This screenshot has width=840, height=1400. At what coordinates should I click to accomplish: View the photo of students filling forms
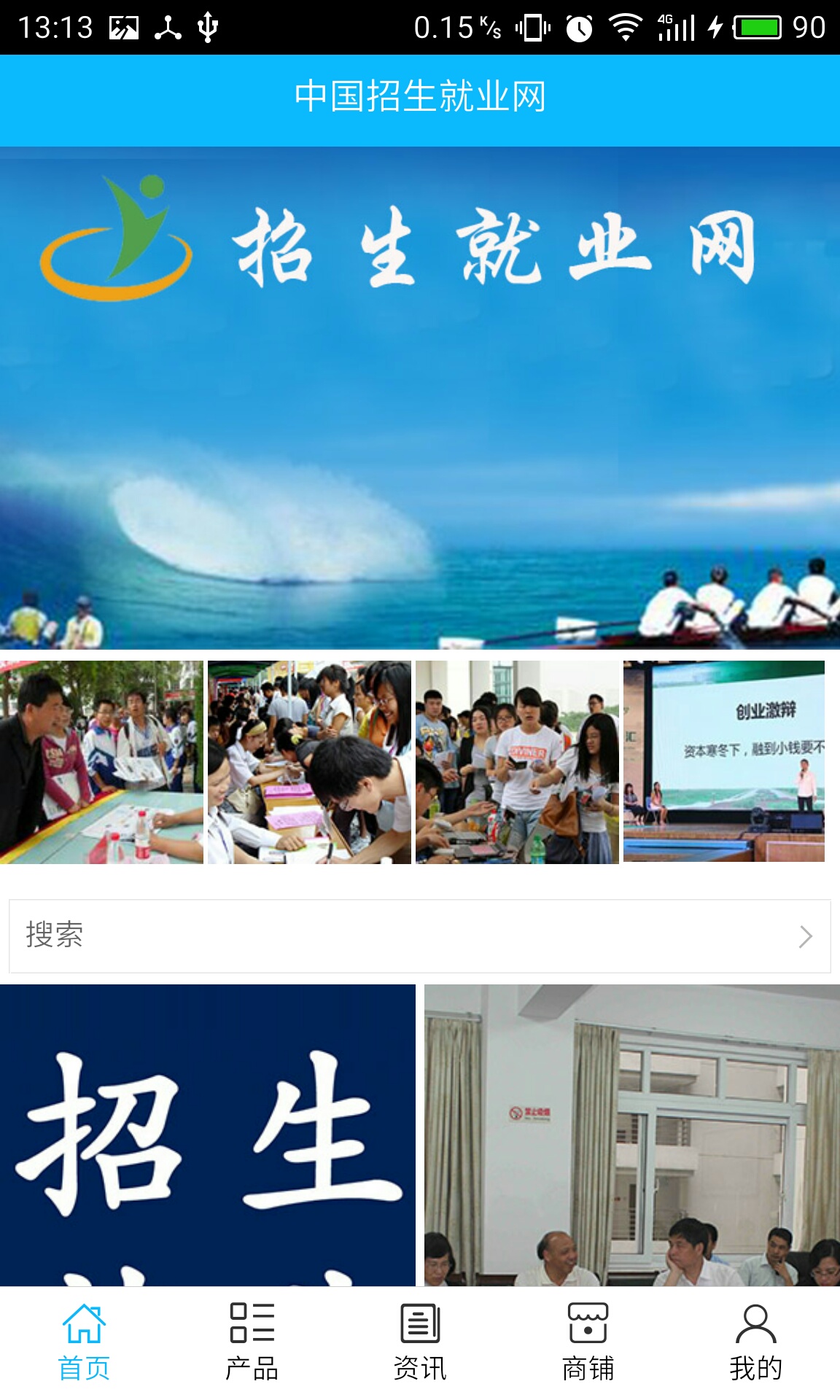(x=309, y=762)
